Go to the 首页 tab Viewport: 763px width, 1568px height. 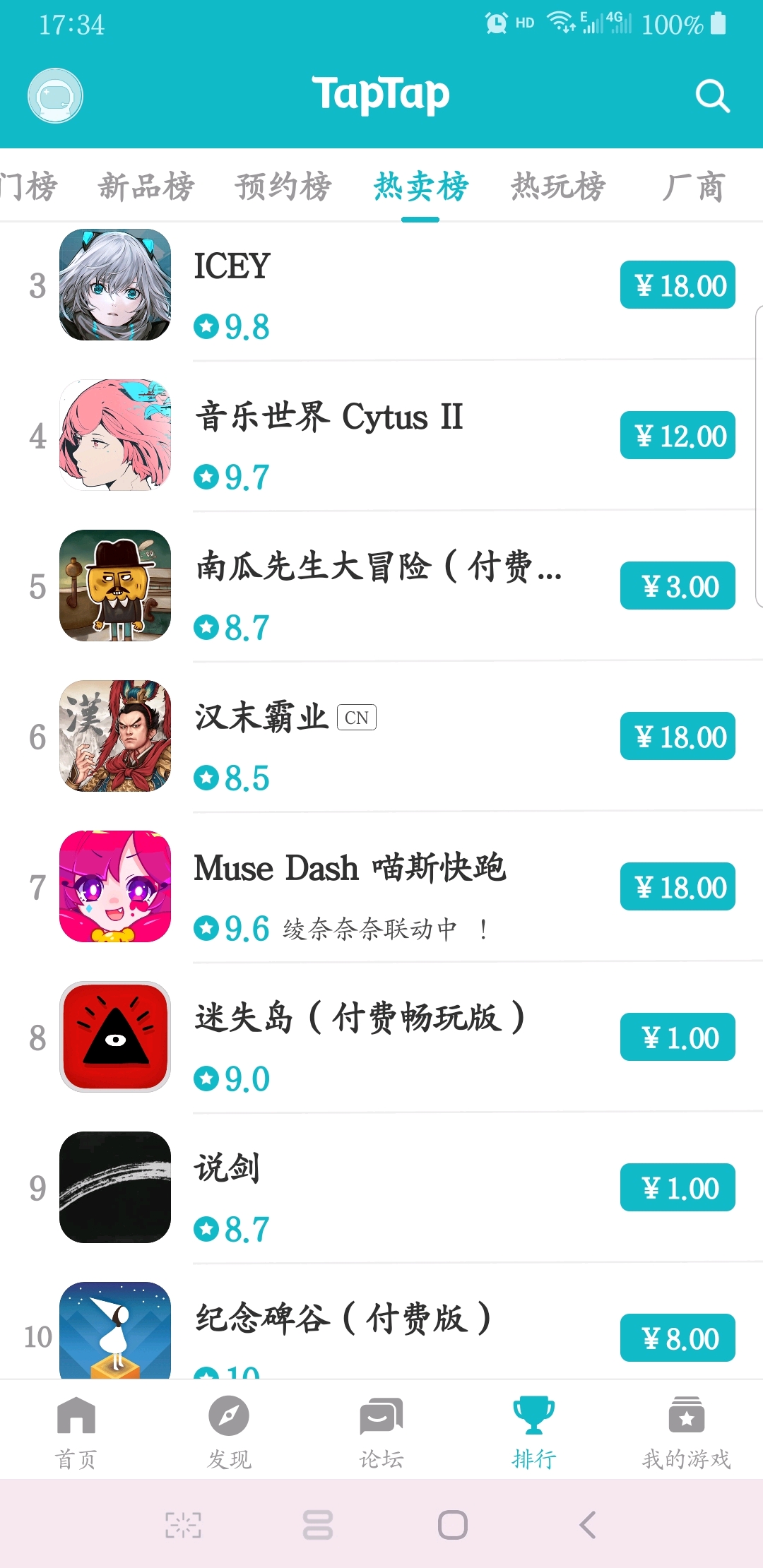76,1430
